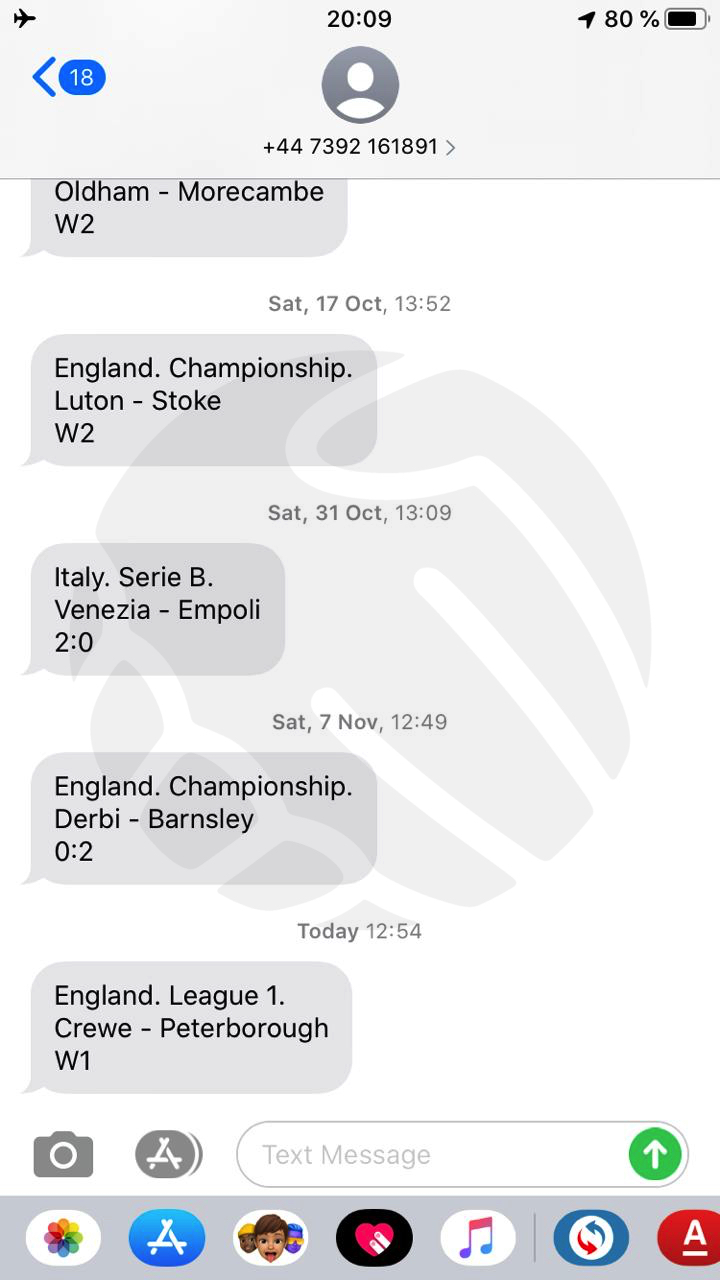Viewport: 720px width, 1280px height.
Task: Open the blue circular arrows app
Action: point(591,1238)
